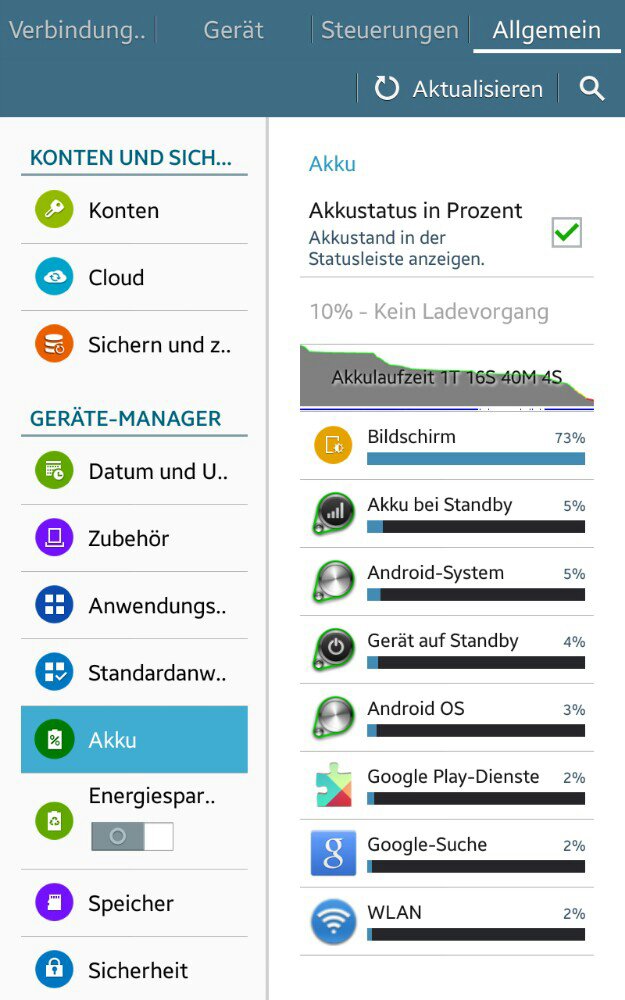Switch to the Verbindung tab
Viewport: 625px width, 1000px height.
click(77, 30)
